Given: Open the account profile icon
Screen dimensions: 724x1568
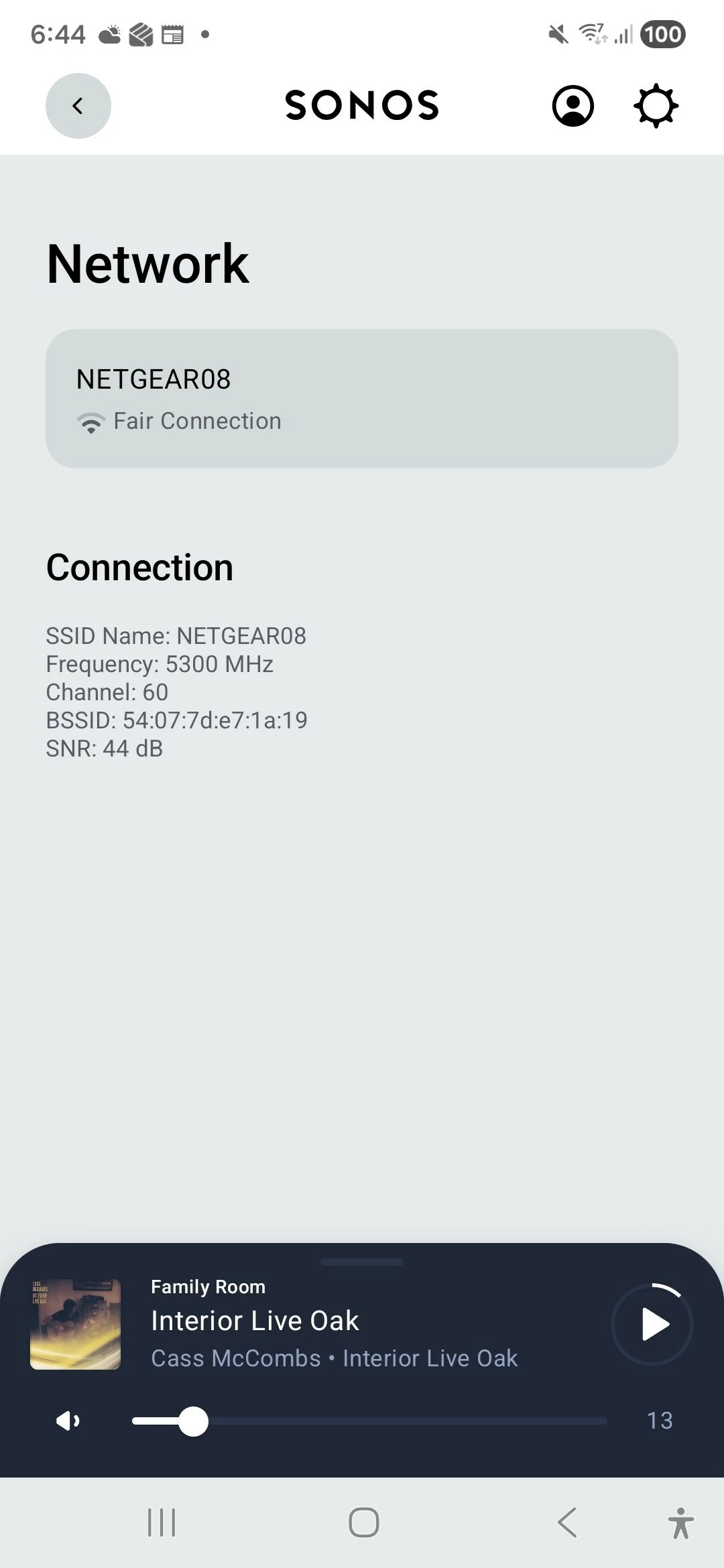Looking at the screenshot, I should pyautogui.click(x=572, y=106).
